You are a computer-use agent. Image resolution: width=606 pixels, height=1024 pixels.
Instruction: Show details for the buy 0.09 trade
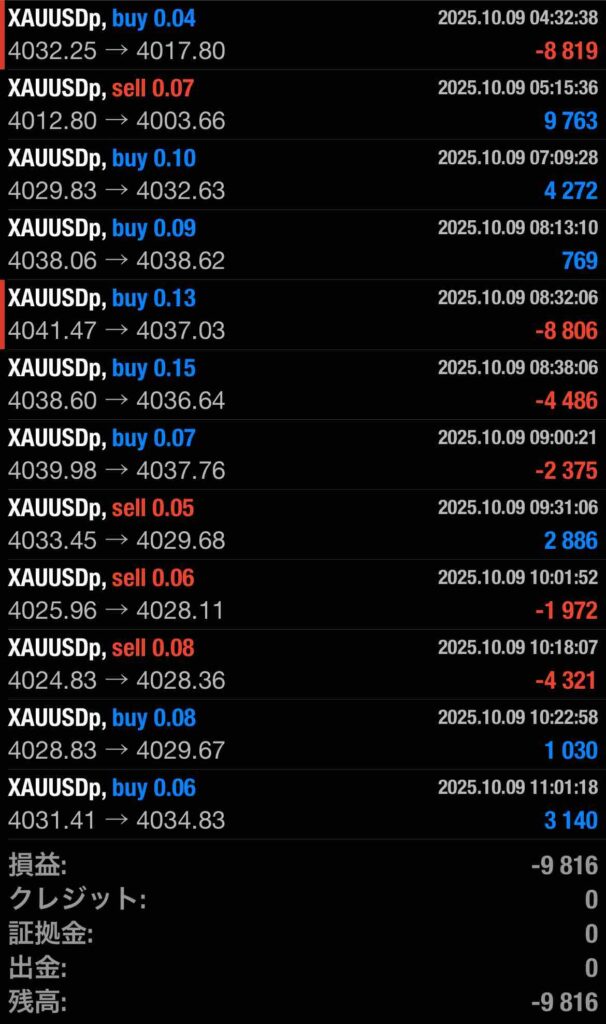click(x=303, y=245)
